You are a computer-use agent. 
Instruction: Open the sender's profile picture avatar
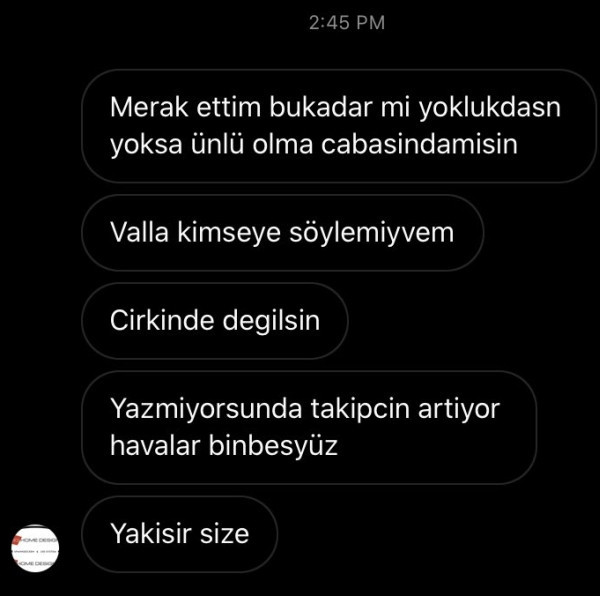37,549
